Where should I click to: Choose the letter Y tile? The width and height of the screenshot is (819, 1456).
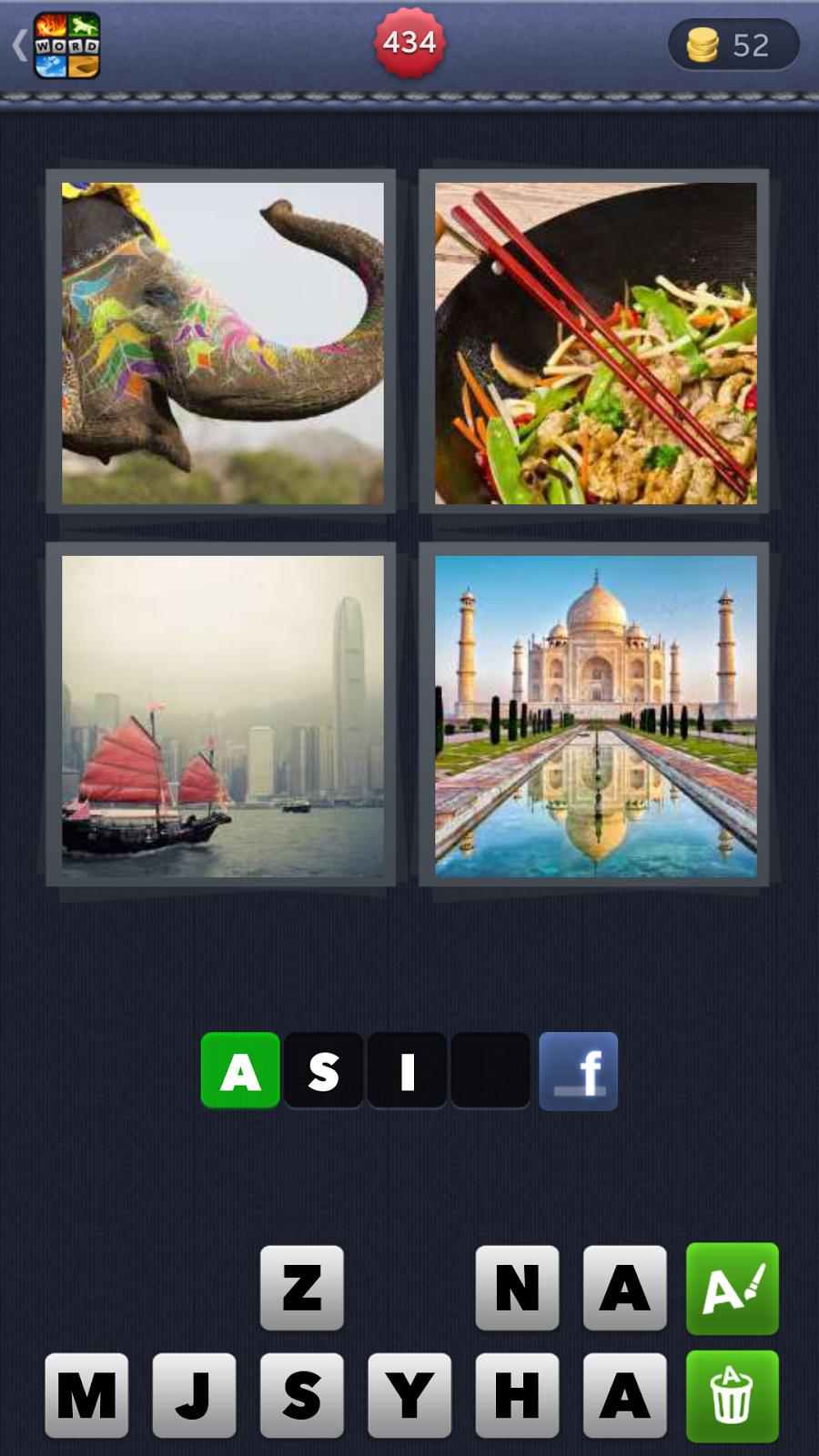pyautogui.click(x=409, y=1395)
